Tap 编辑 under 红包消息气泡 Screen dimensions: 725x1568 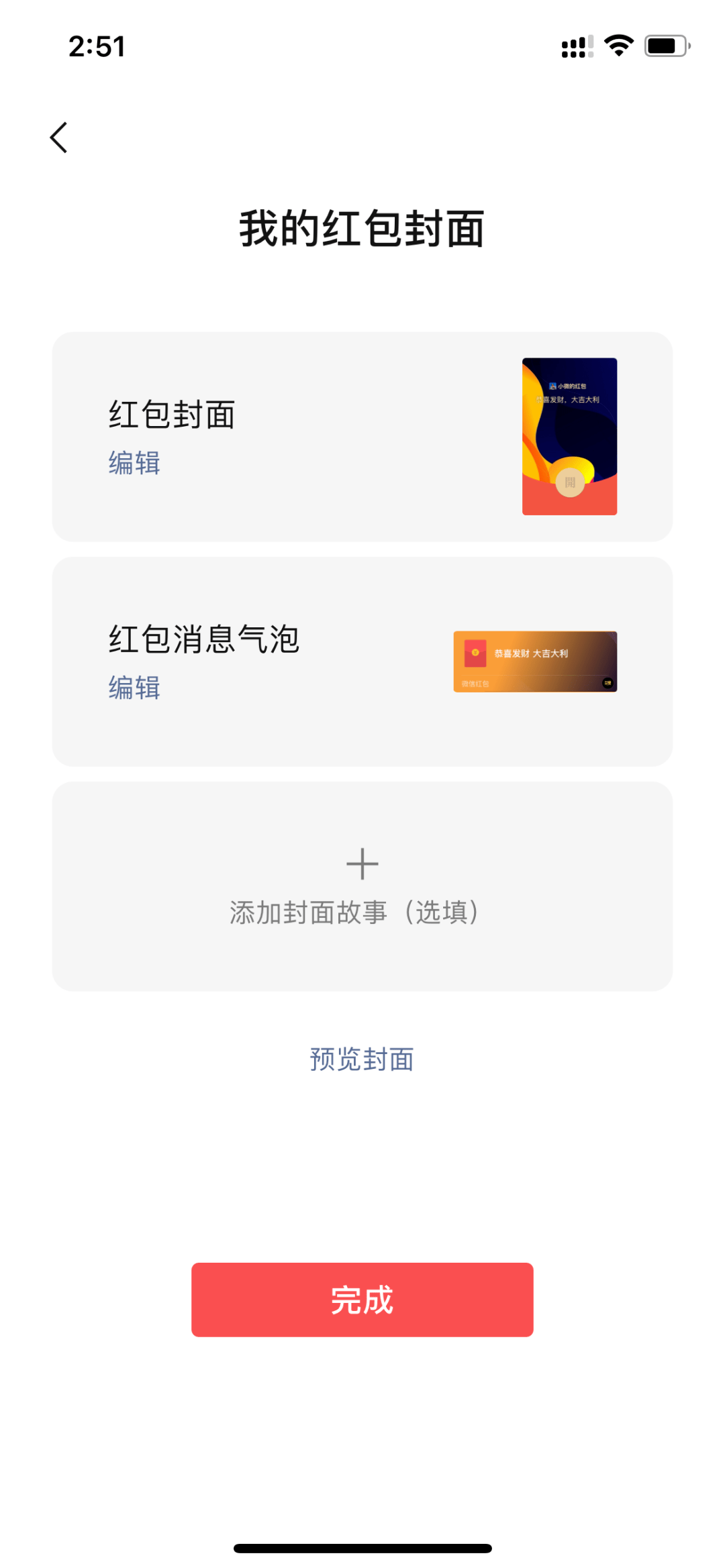click(x=134, y=688)
